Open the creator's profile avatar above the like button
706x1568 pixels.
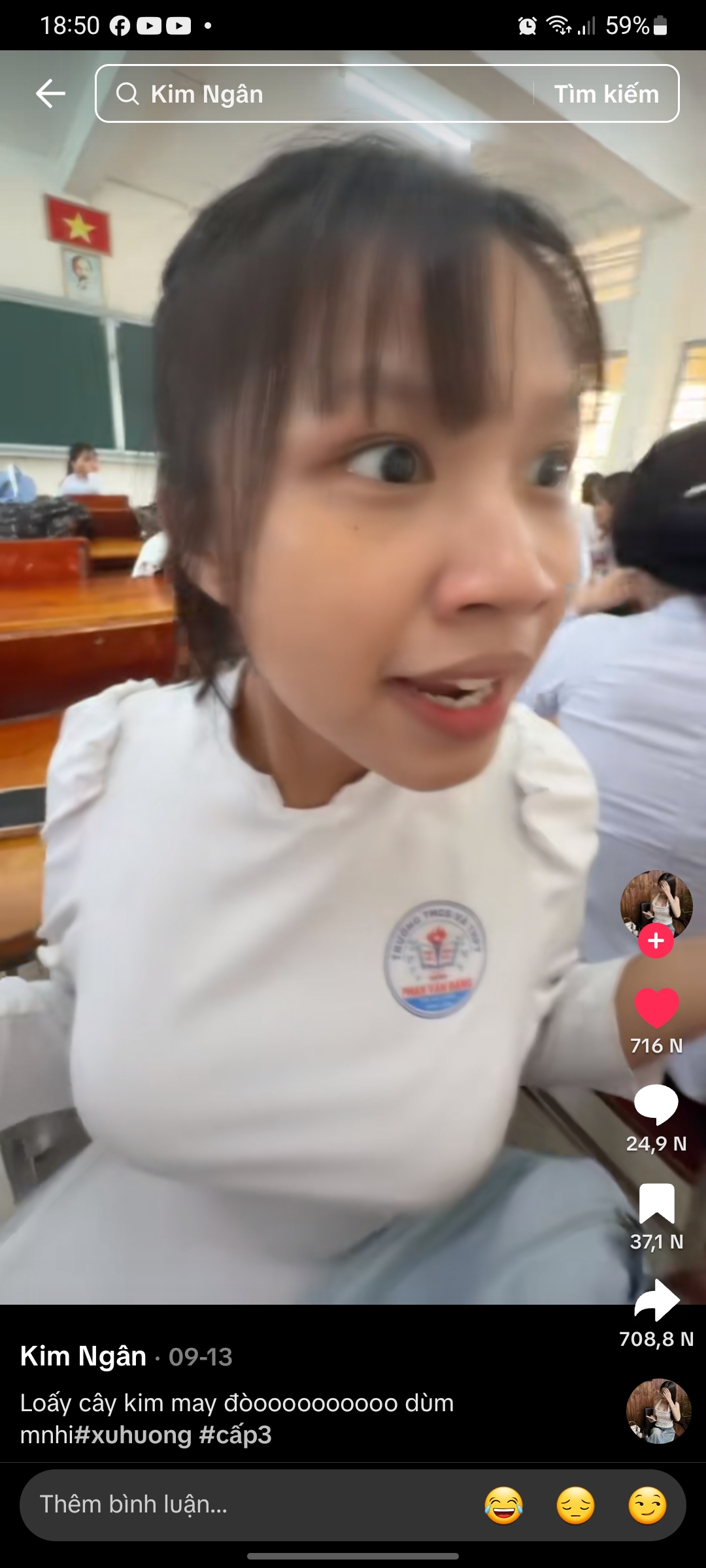coord(656,904)
